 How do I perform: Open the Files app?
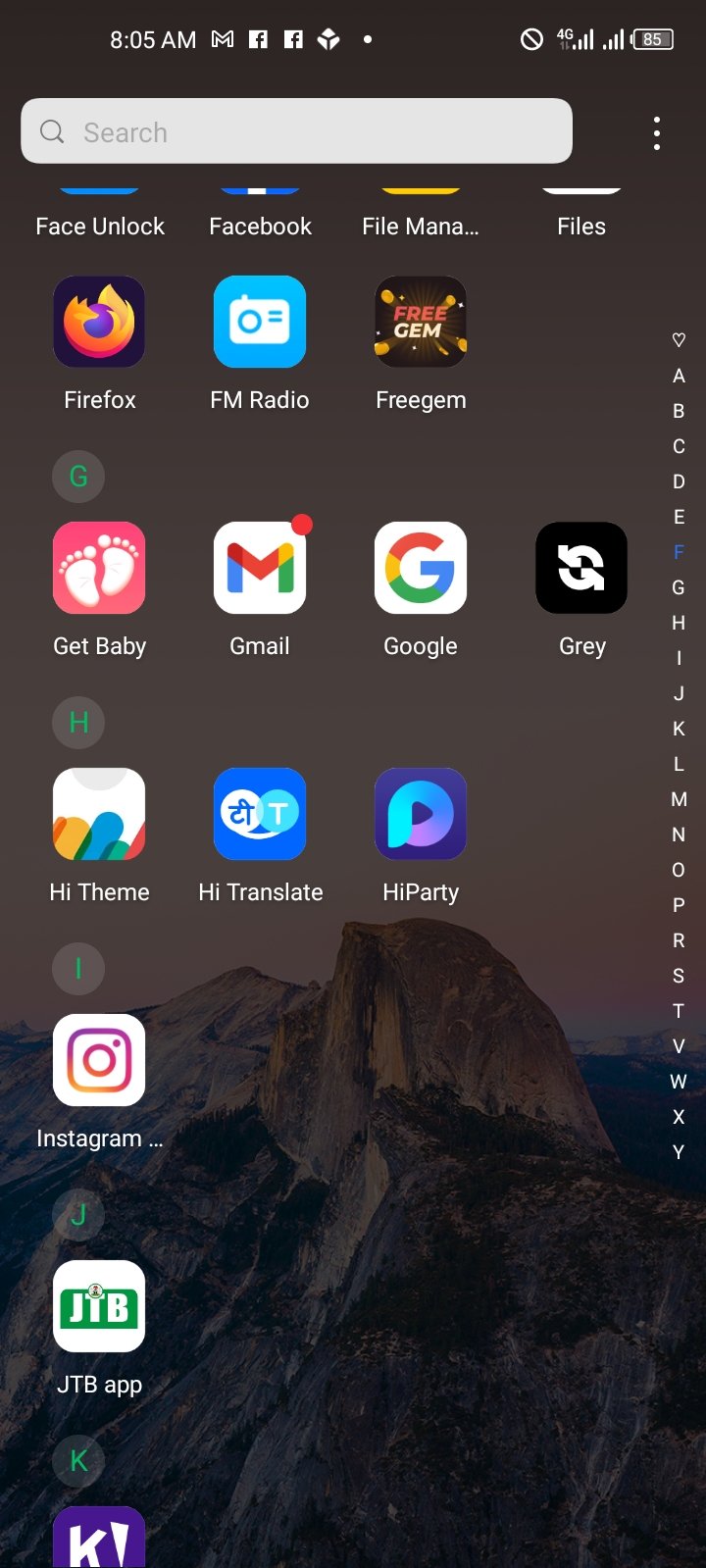coord(581,224)
